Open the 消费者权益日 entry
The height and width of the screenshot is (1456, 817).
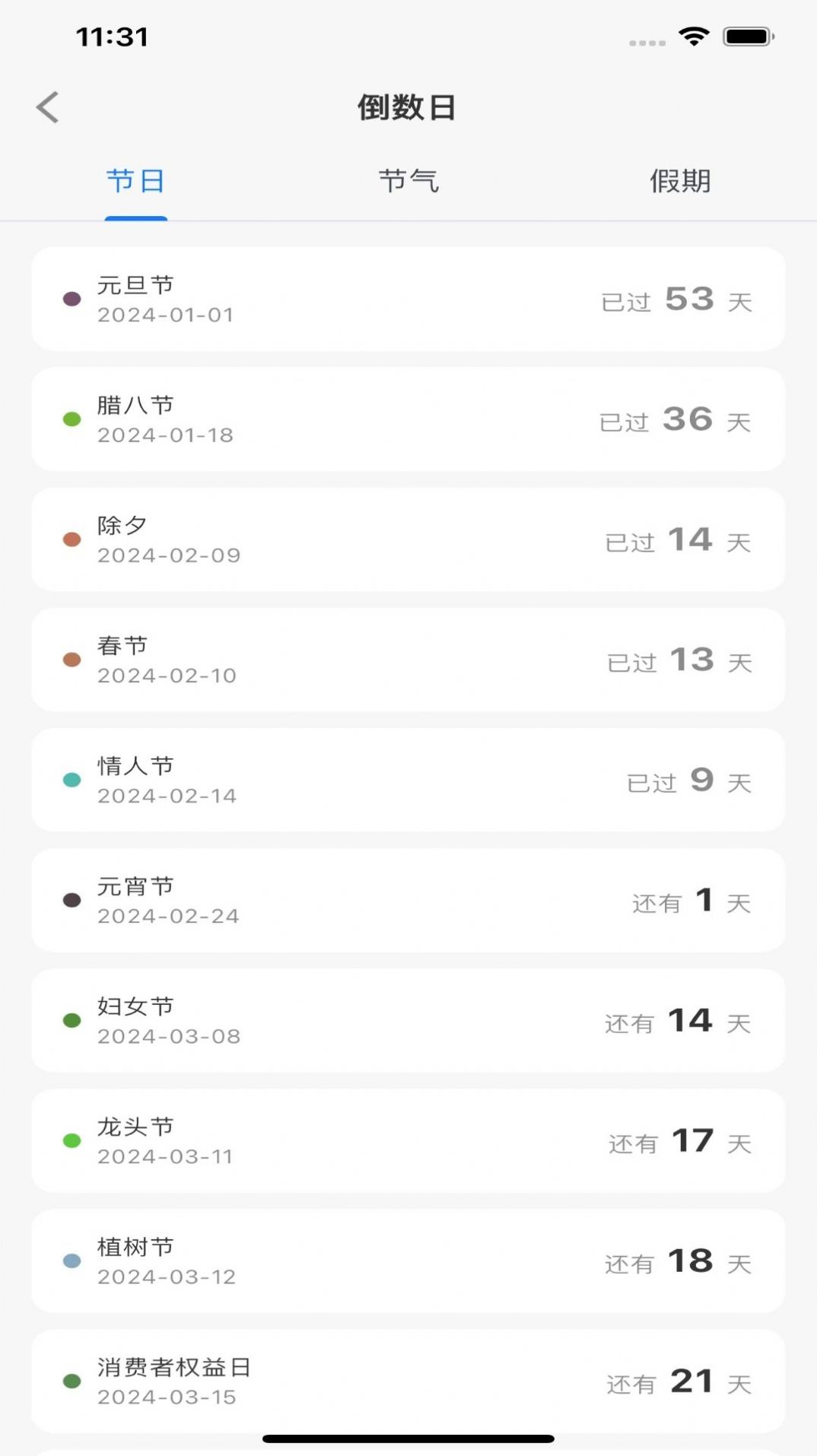(408, 1381)
